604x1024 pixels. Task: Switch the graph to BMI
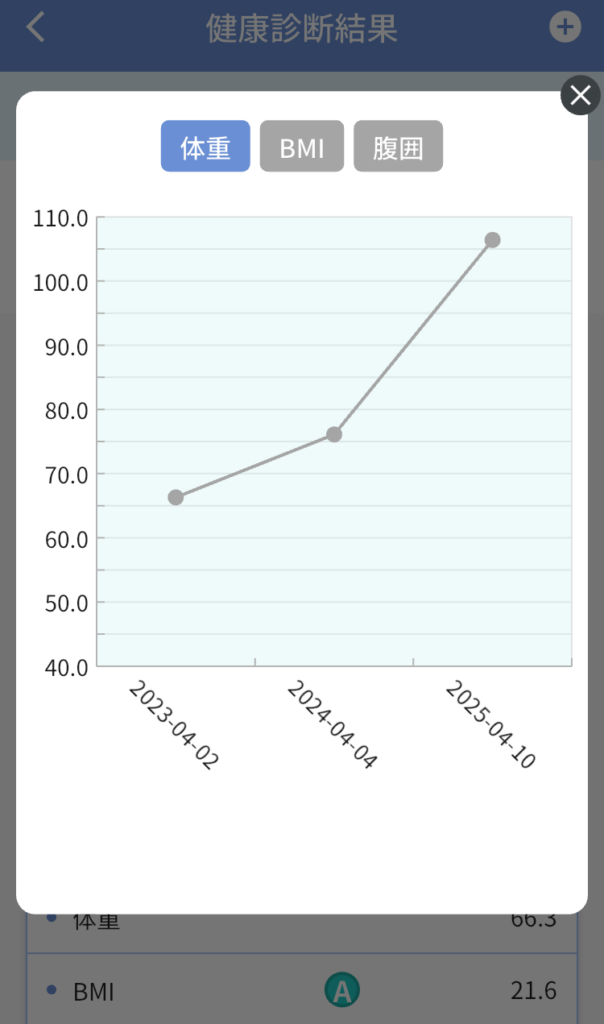[302, 146]
